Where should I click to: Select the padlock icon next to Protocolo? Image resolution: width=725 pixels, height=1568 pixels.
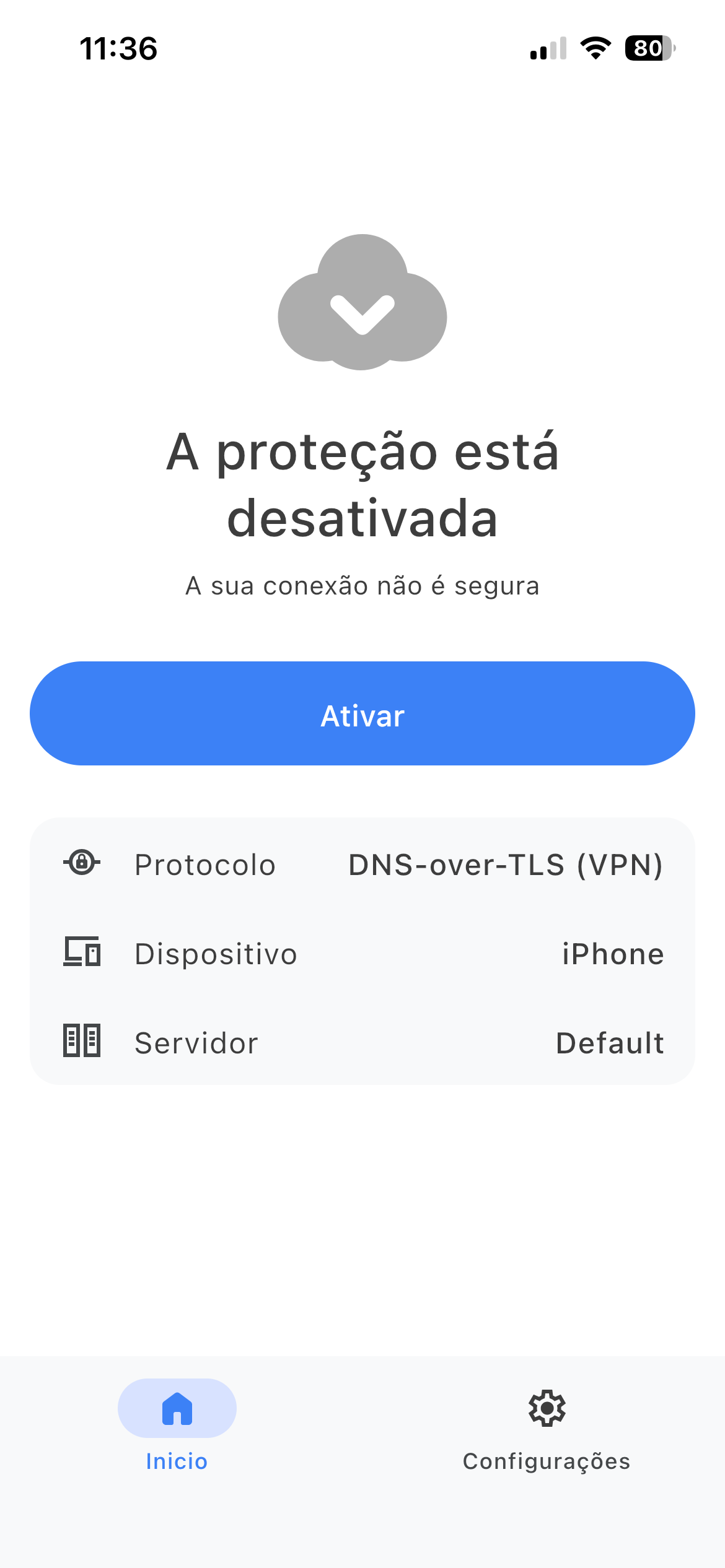[82, 863]
